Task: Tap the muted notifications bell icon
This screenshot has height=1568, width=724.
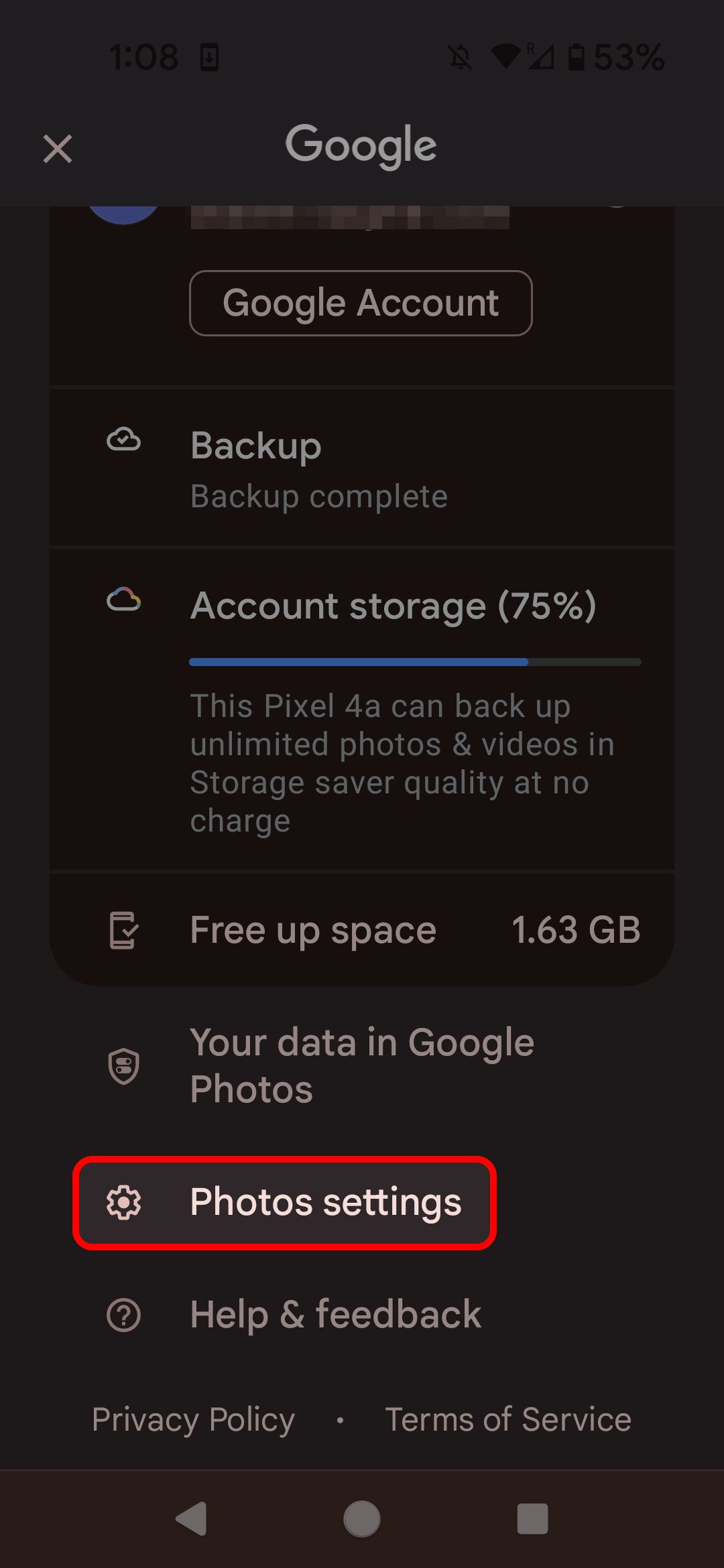Action: [x=461, y=58]
